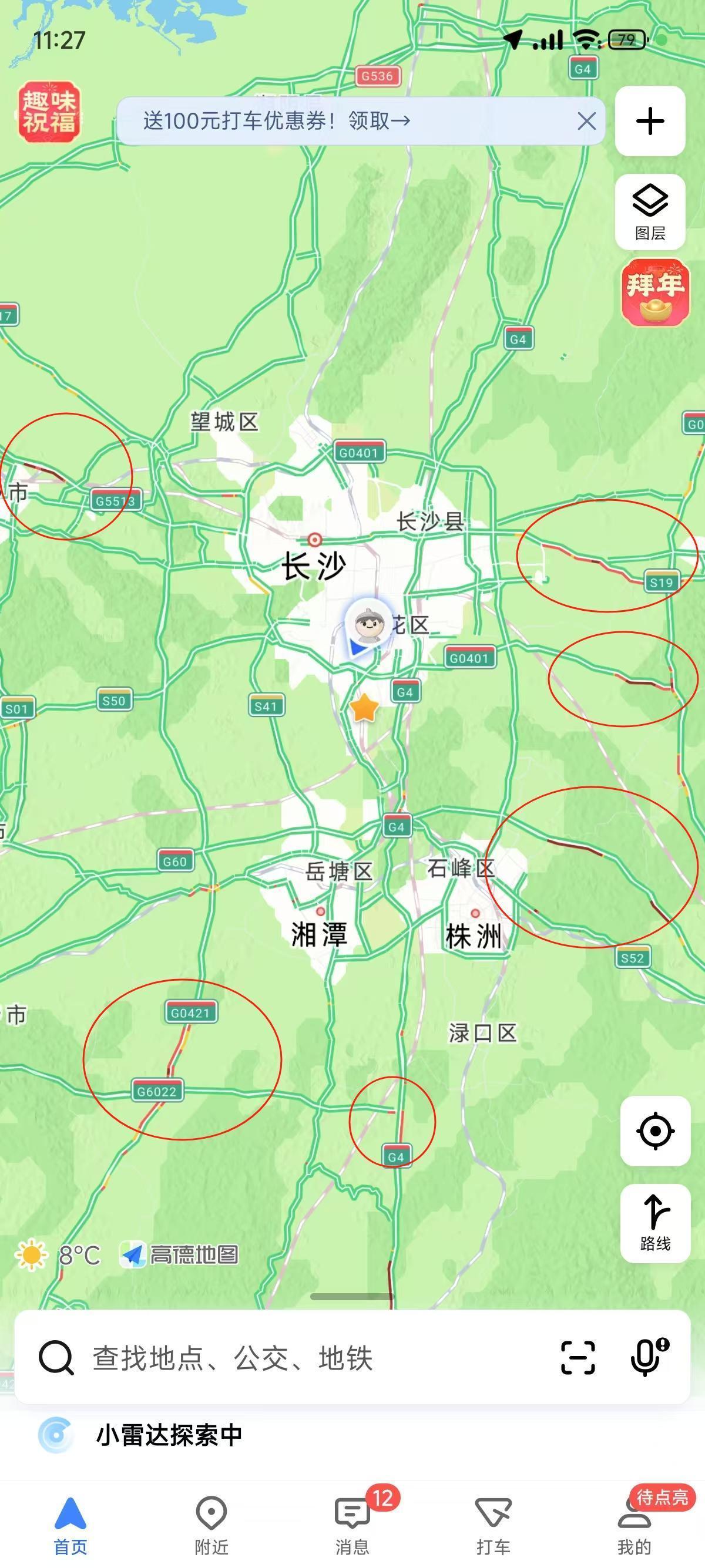Open the 趣味祝福 festive badge

49,112
